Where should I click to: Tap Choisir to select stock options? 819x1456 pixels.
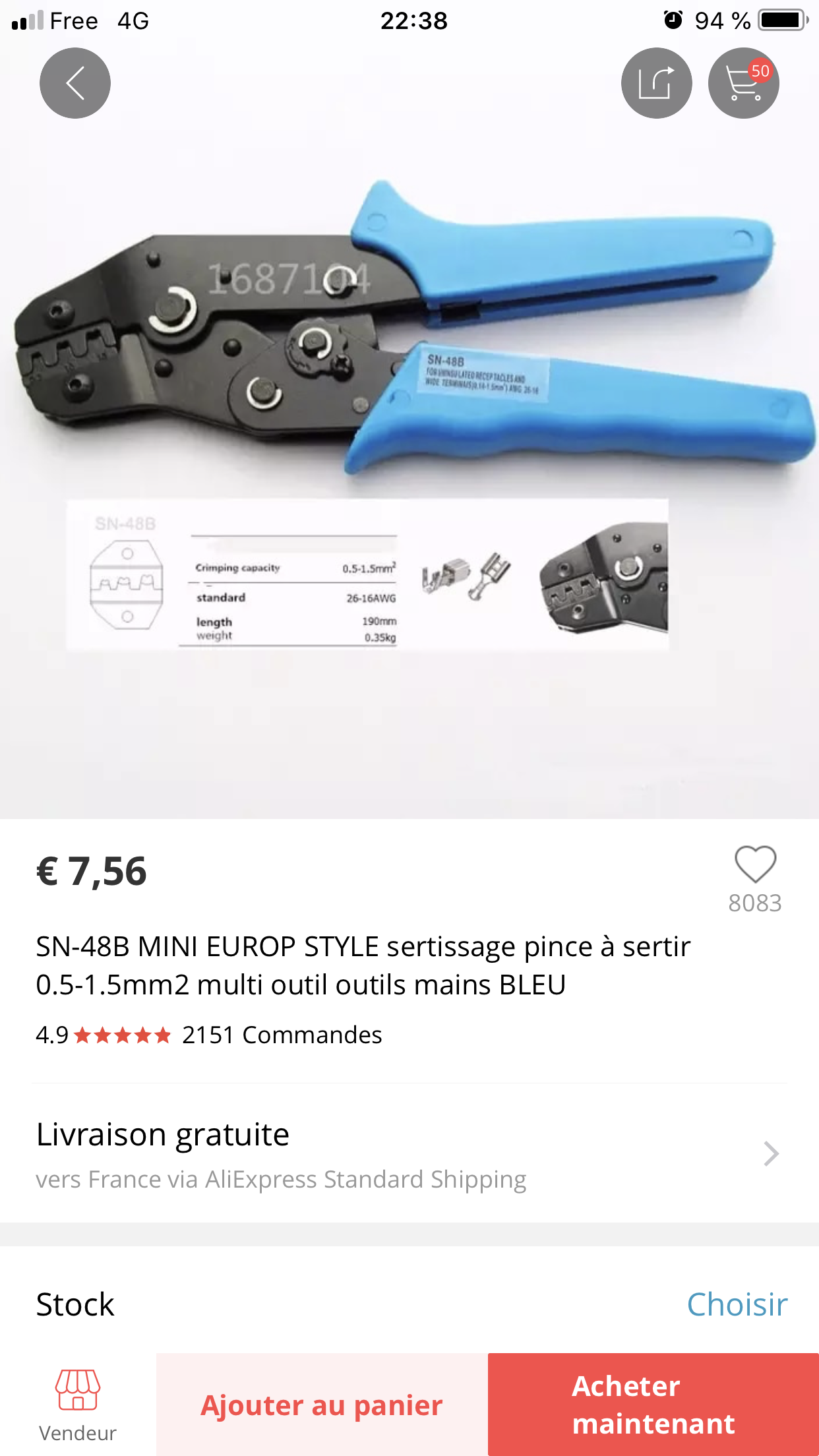pos(737,1304)
